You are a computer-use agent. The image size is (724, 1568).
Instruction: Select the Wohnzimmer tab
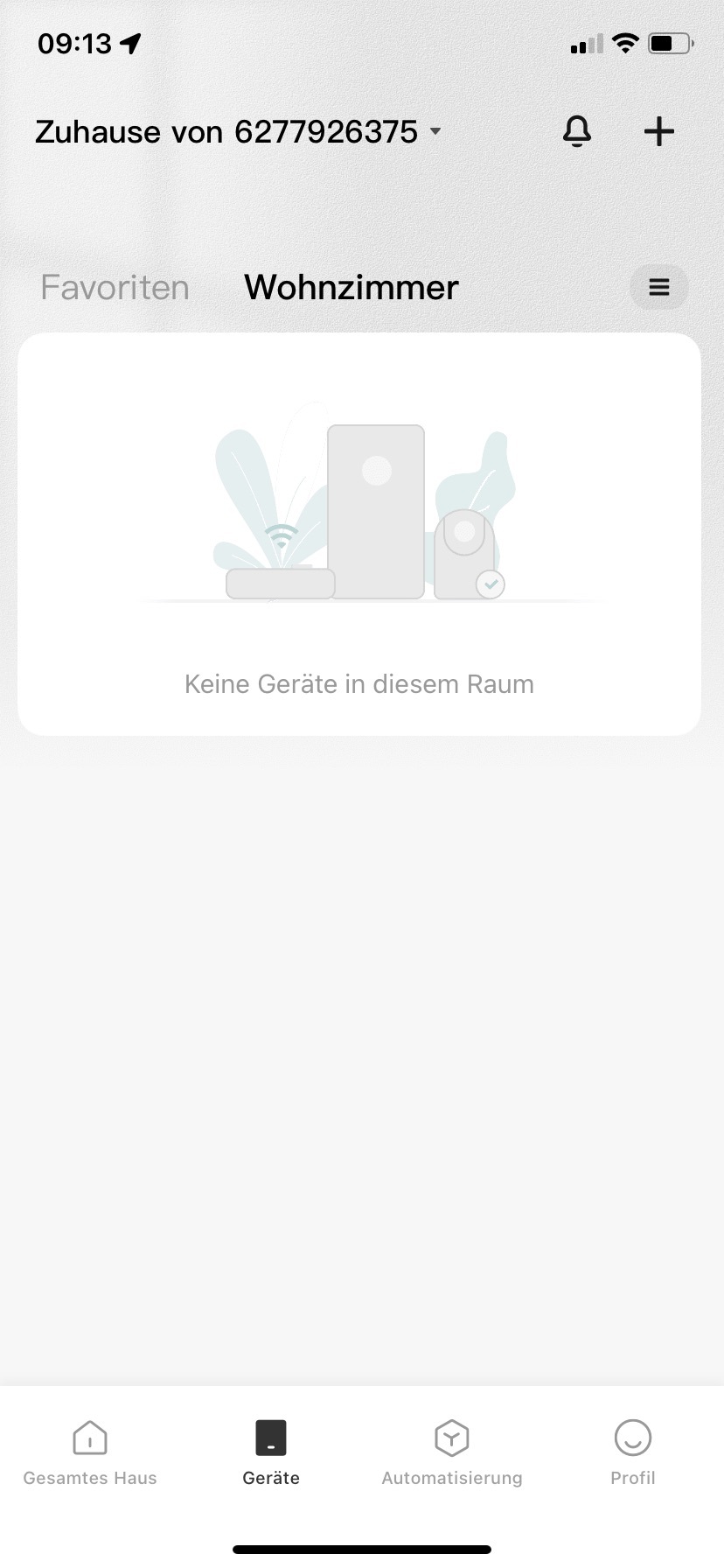pyautogui.click(x=352, y=287)
